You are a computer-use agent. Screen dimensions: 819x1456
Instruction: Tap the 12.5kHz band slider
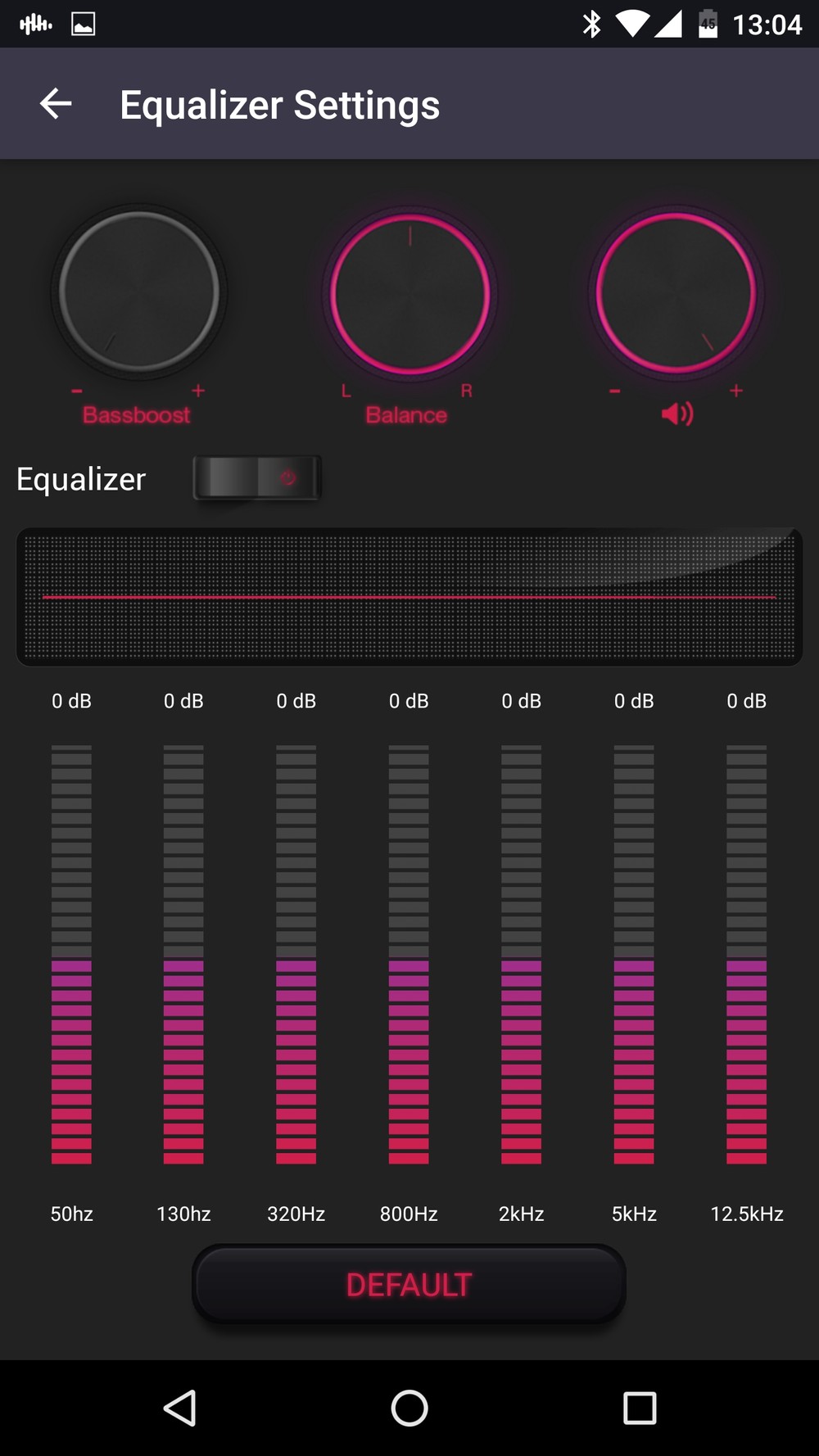point(746,954)
